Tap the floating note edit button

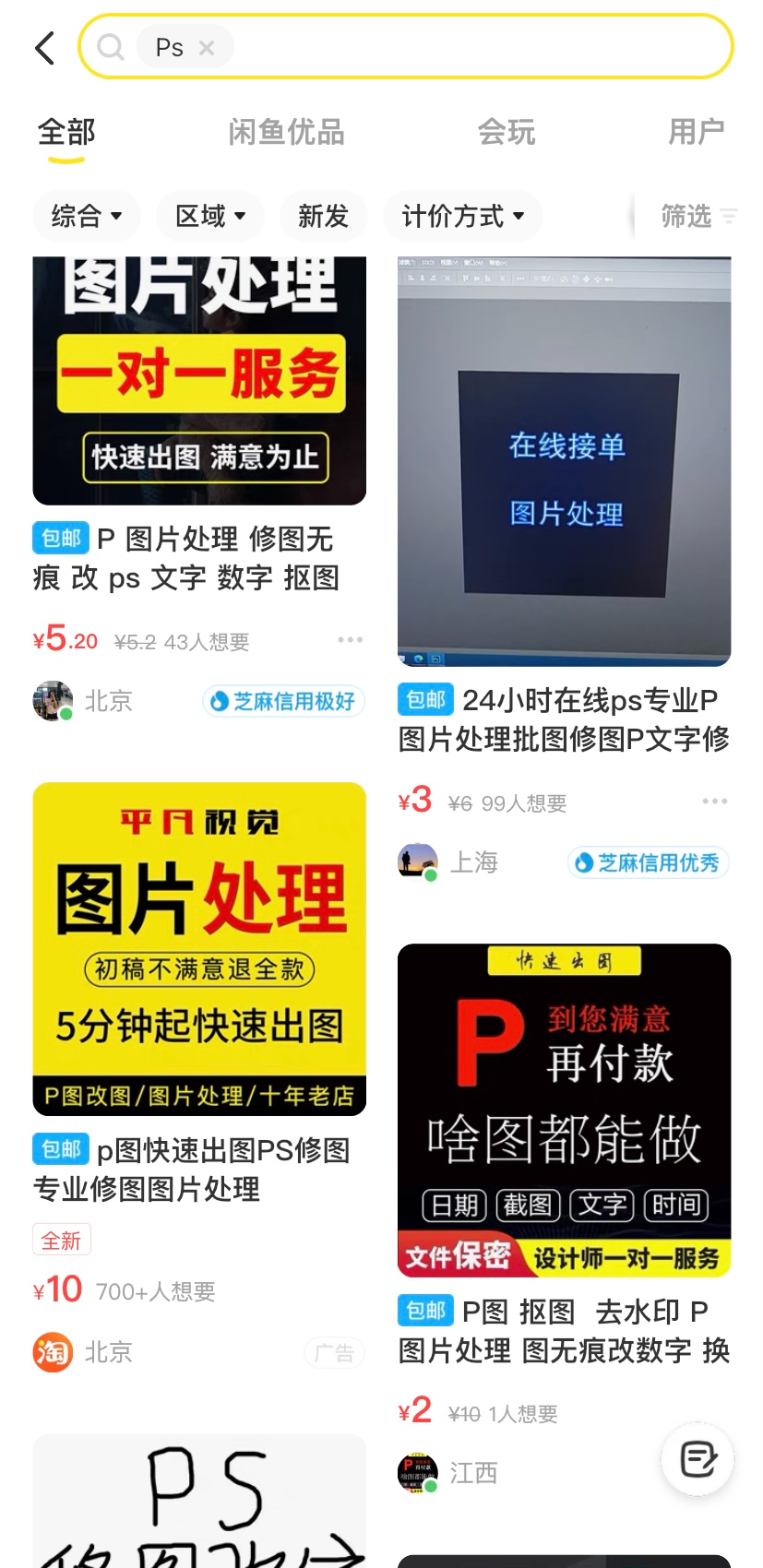point(697,1459)
